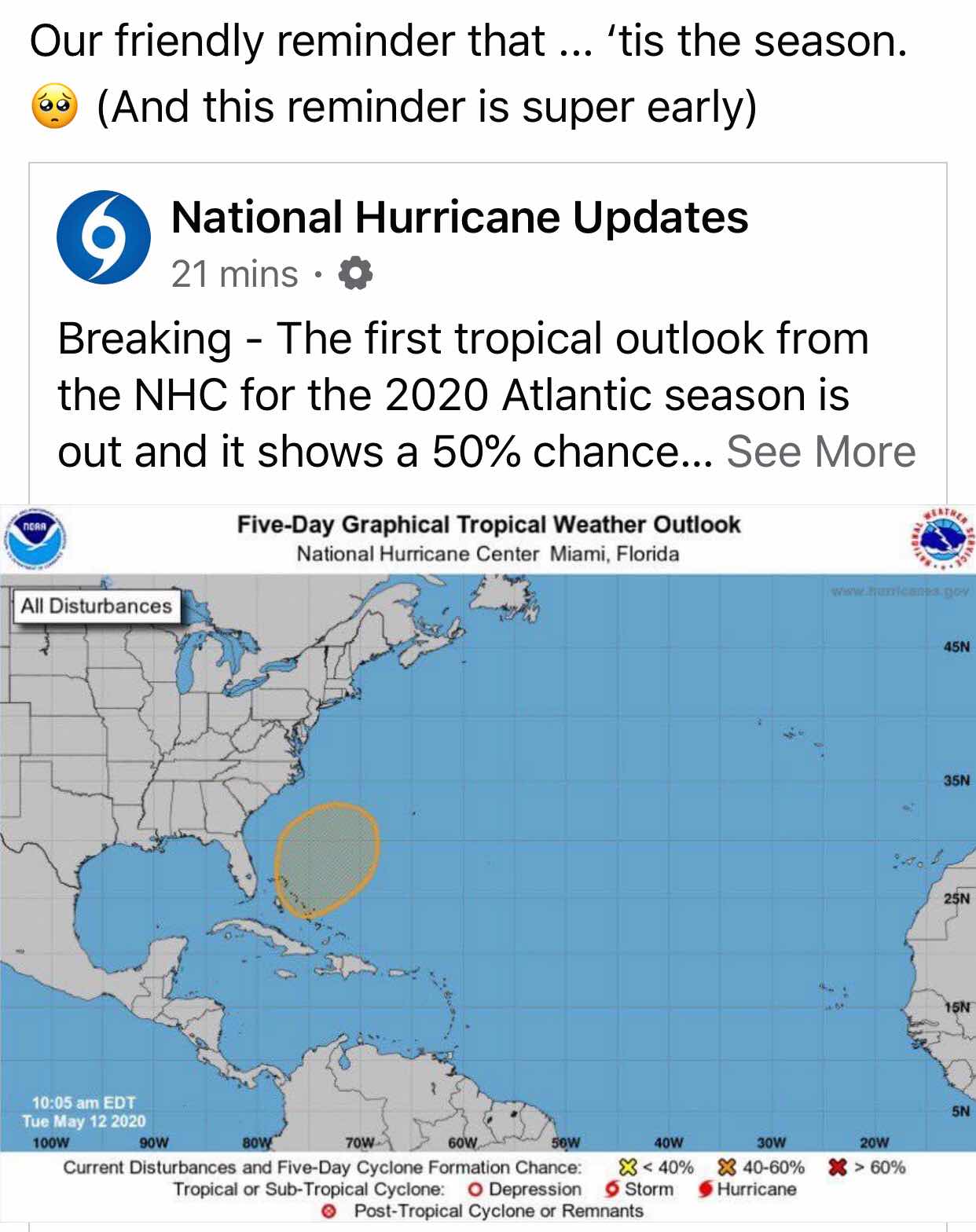Expand the post with See More
Screen dimensions: 976x1232
point(820,452)
